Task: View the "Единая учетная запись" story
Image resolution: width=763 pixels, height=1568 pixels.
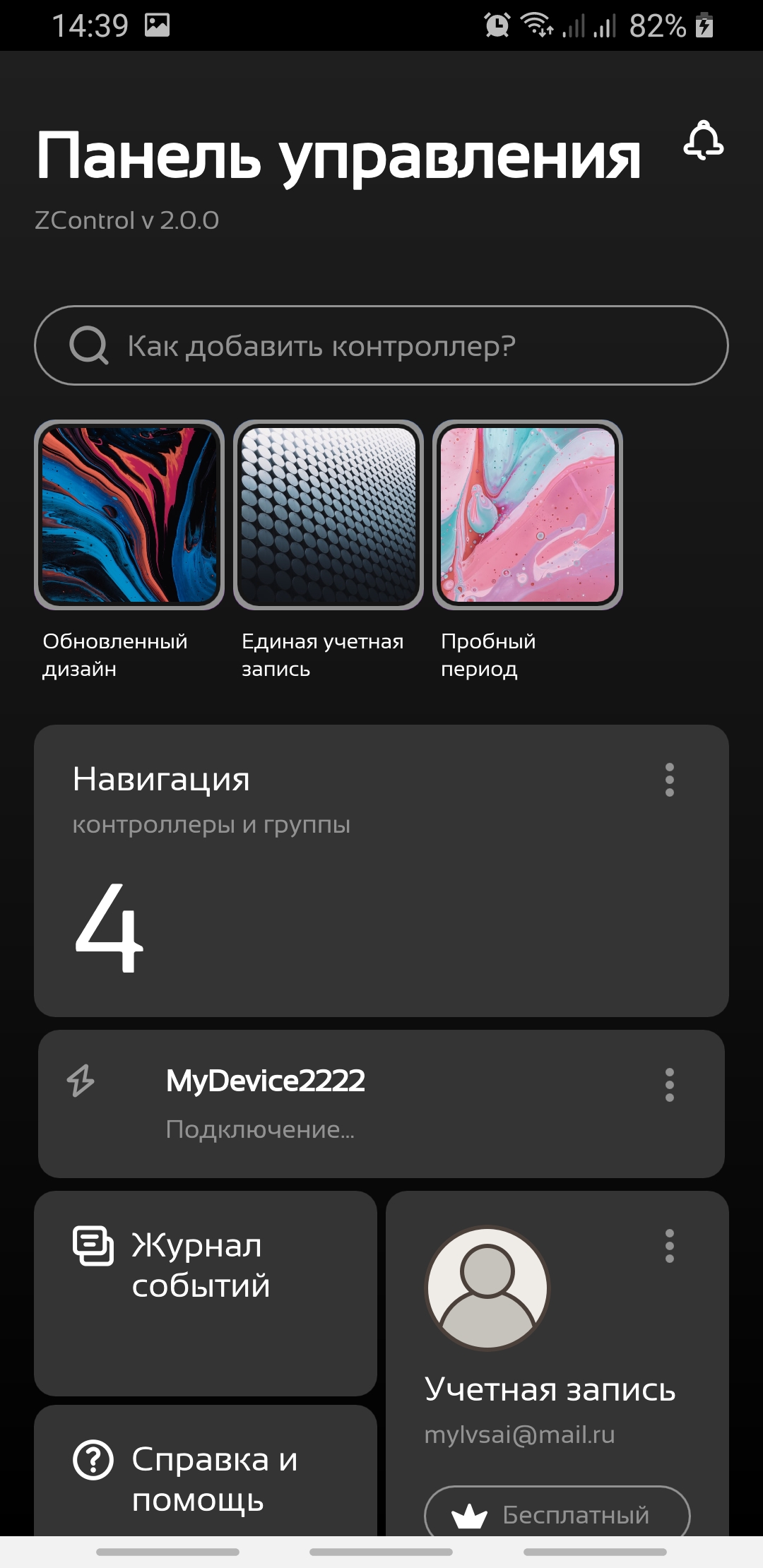Action: coord(329,515)
